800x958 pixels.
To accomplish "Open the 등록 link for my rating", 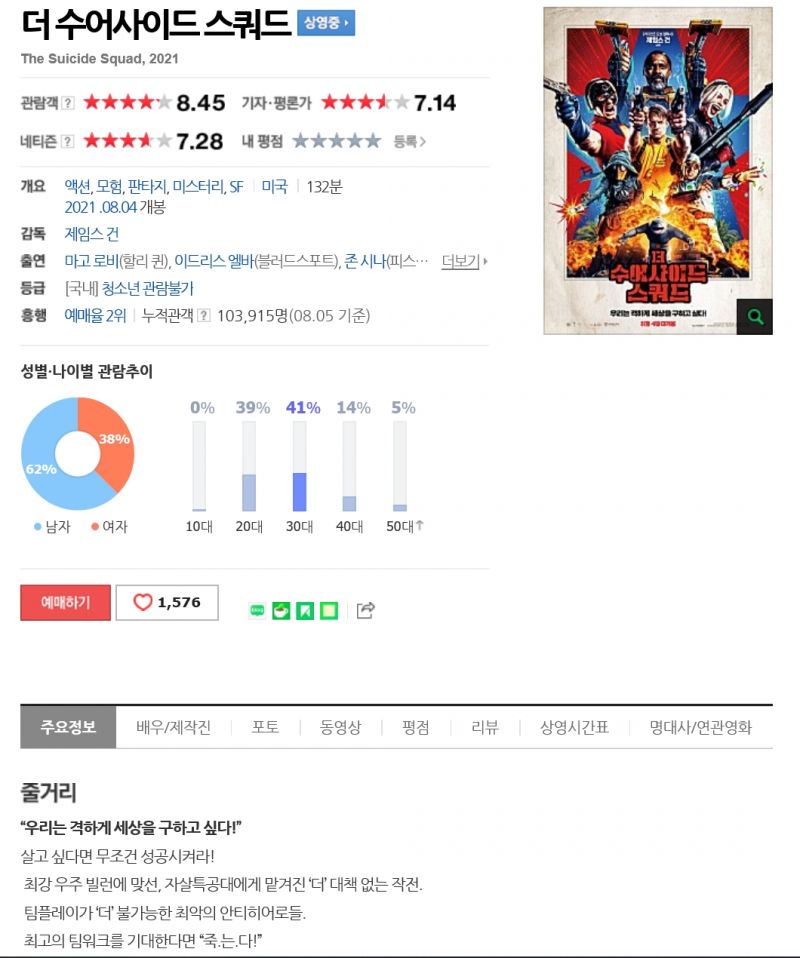I will pos(409,142).
